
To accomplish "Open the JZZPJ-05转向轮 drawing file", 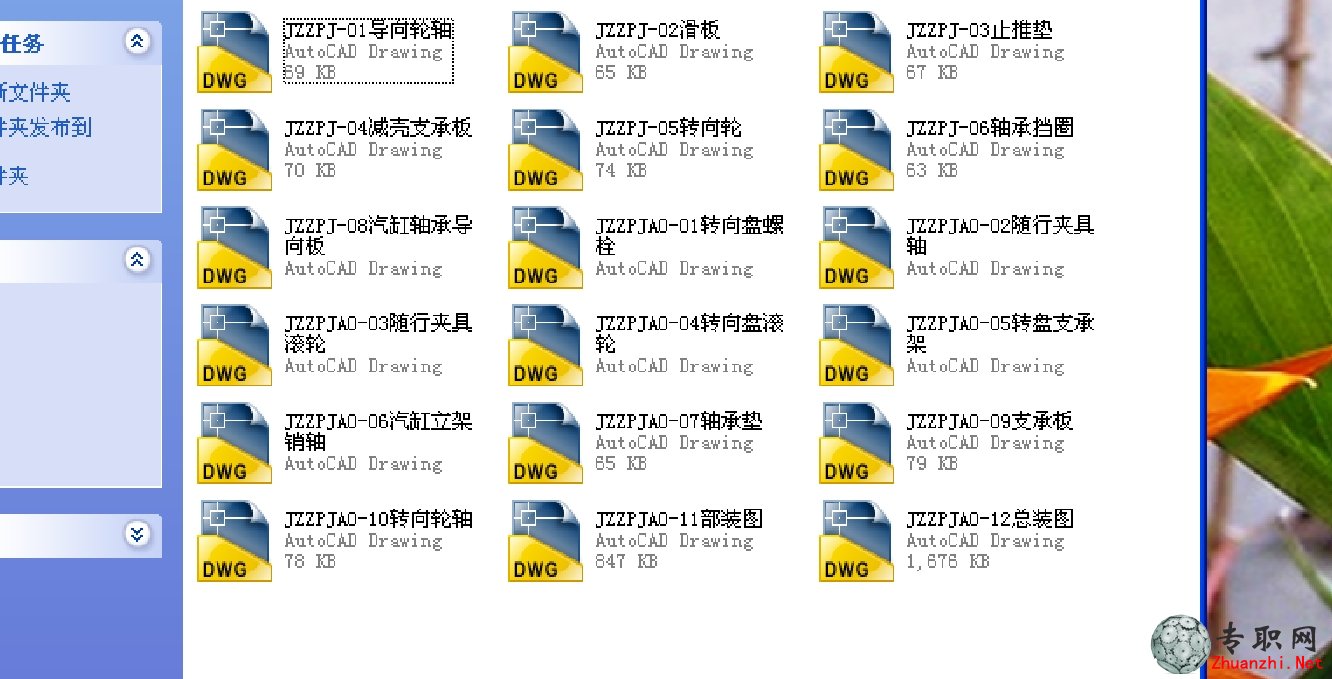I will 545,150.
